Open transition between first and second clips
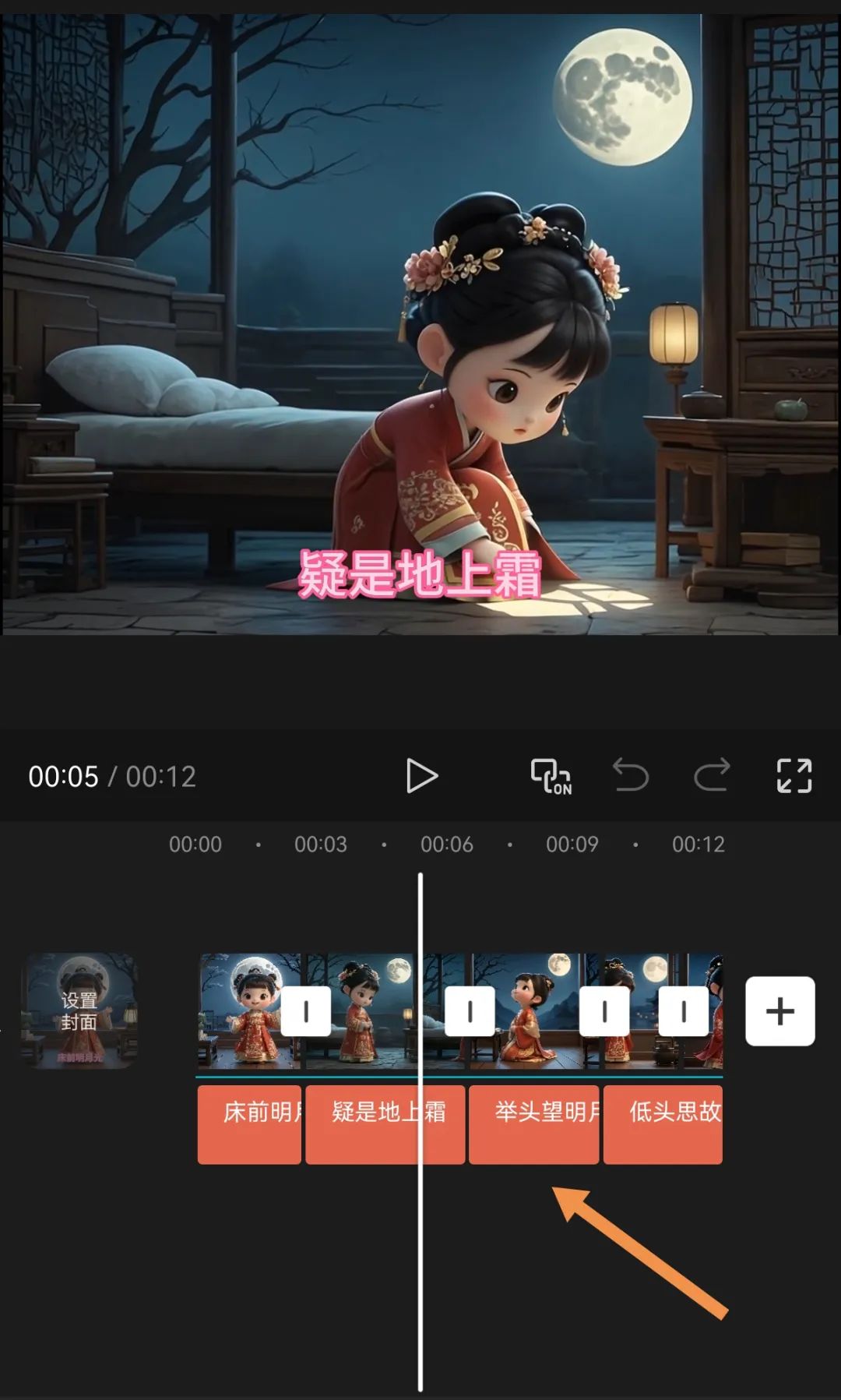Viewport: 841px width, 1400px height. (x=305, y=1011)
